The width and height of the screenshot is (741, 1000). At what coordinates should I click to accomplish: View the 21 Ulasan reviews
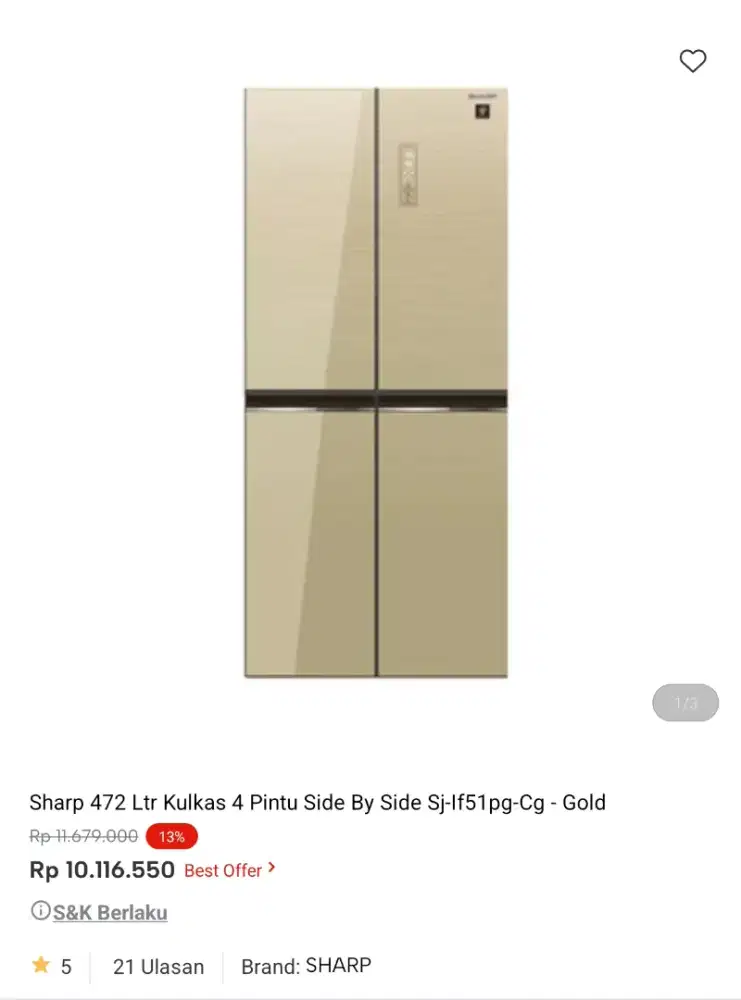(158, 966)
